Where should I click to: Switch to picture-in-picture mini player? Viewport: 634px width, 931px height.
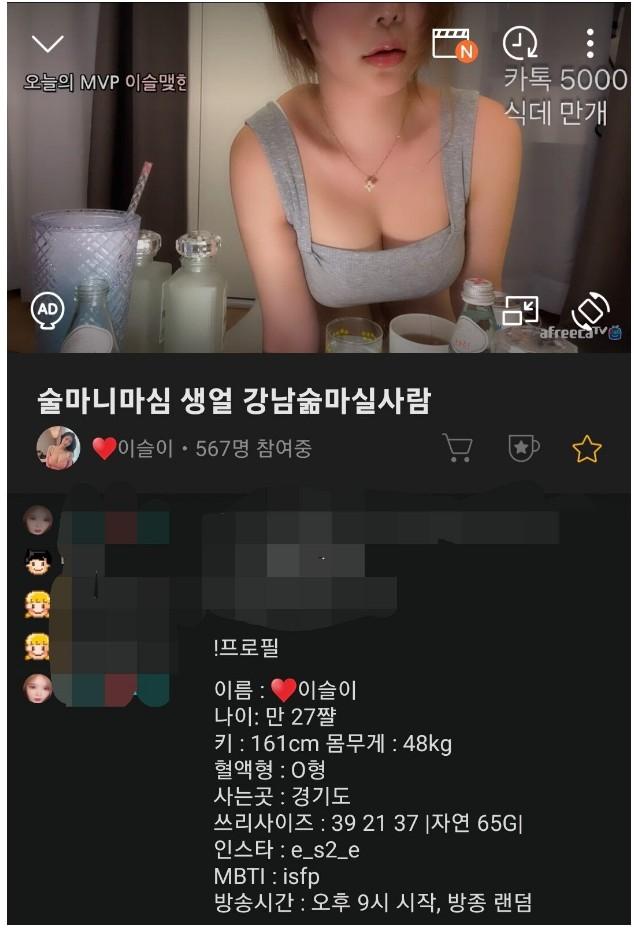pyautogui.click(x=521, y=310)
